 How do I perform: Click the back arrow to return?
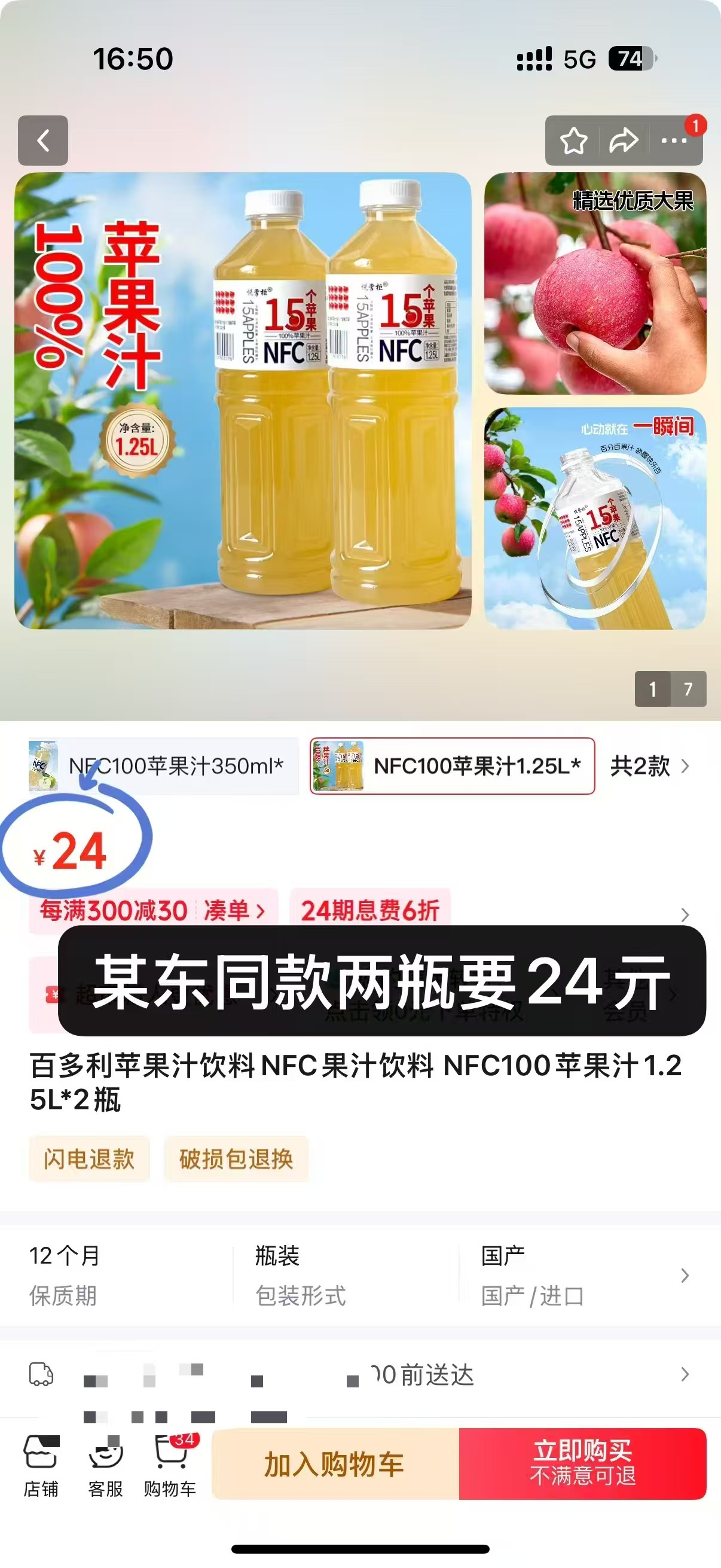click(42, 141)
